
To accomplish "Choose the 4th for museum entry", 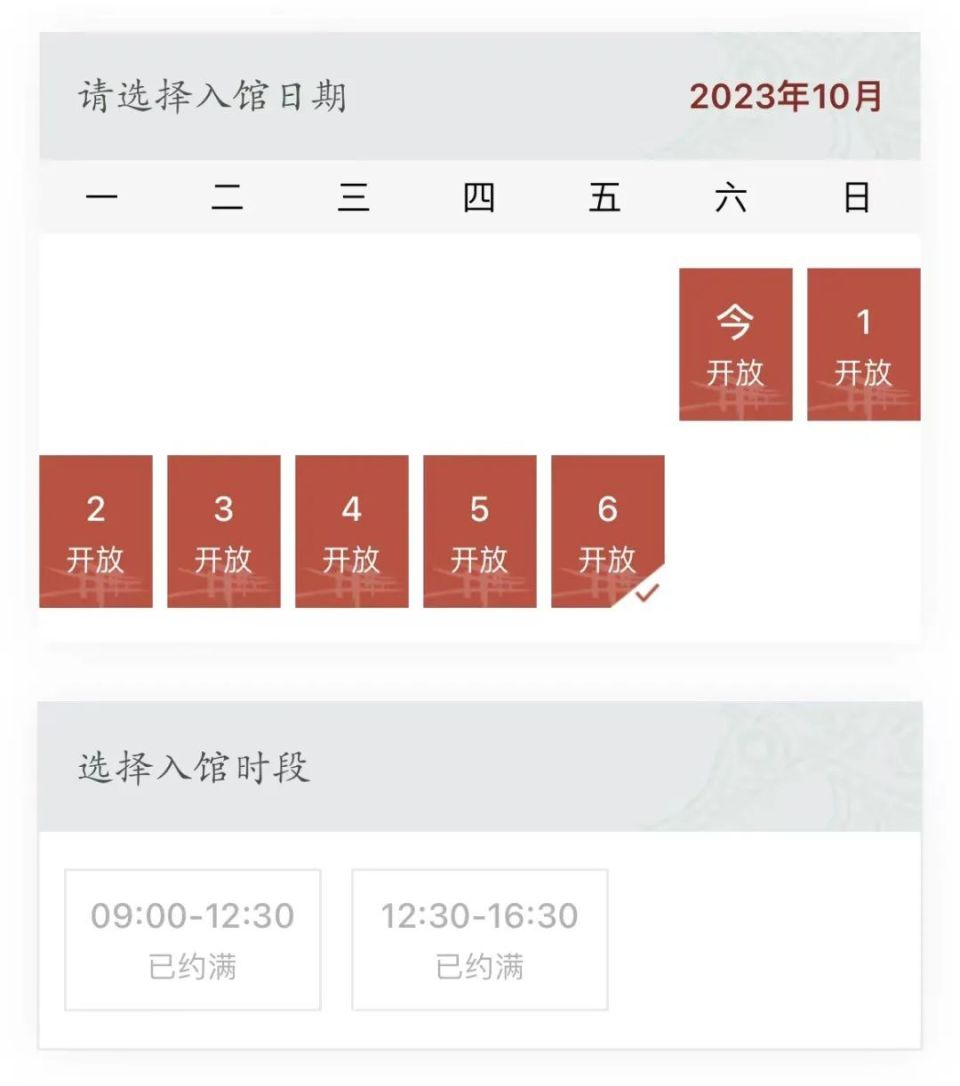I will 352,531.
